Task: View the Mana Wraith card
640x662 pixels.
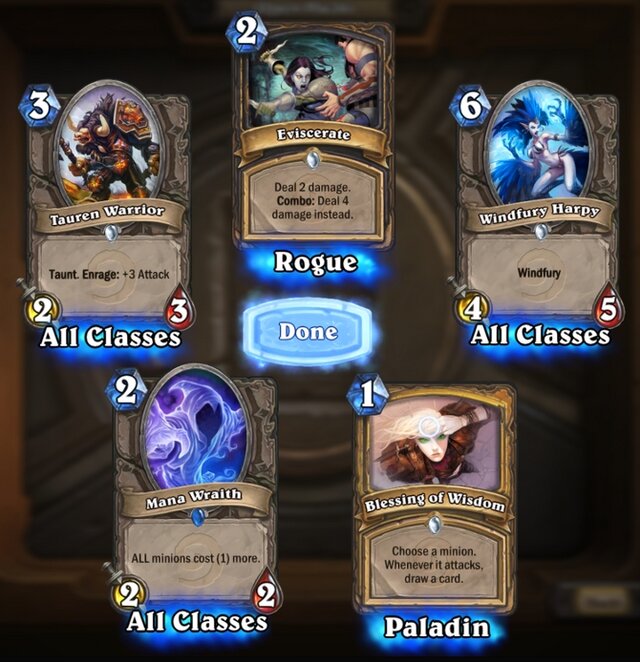Action: pos(195,490)
